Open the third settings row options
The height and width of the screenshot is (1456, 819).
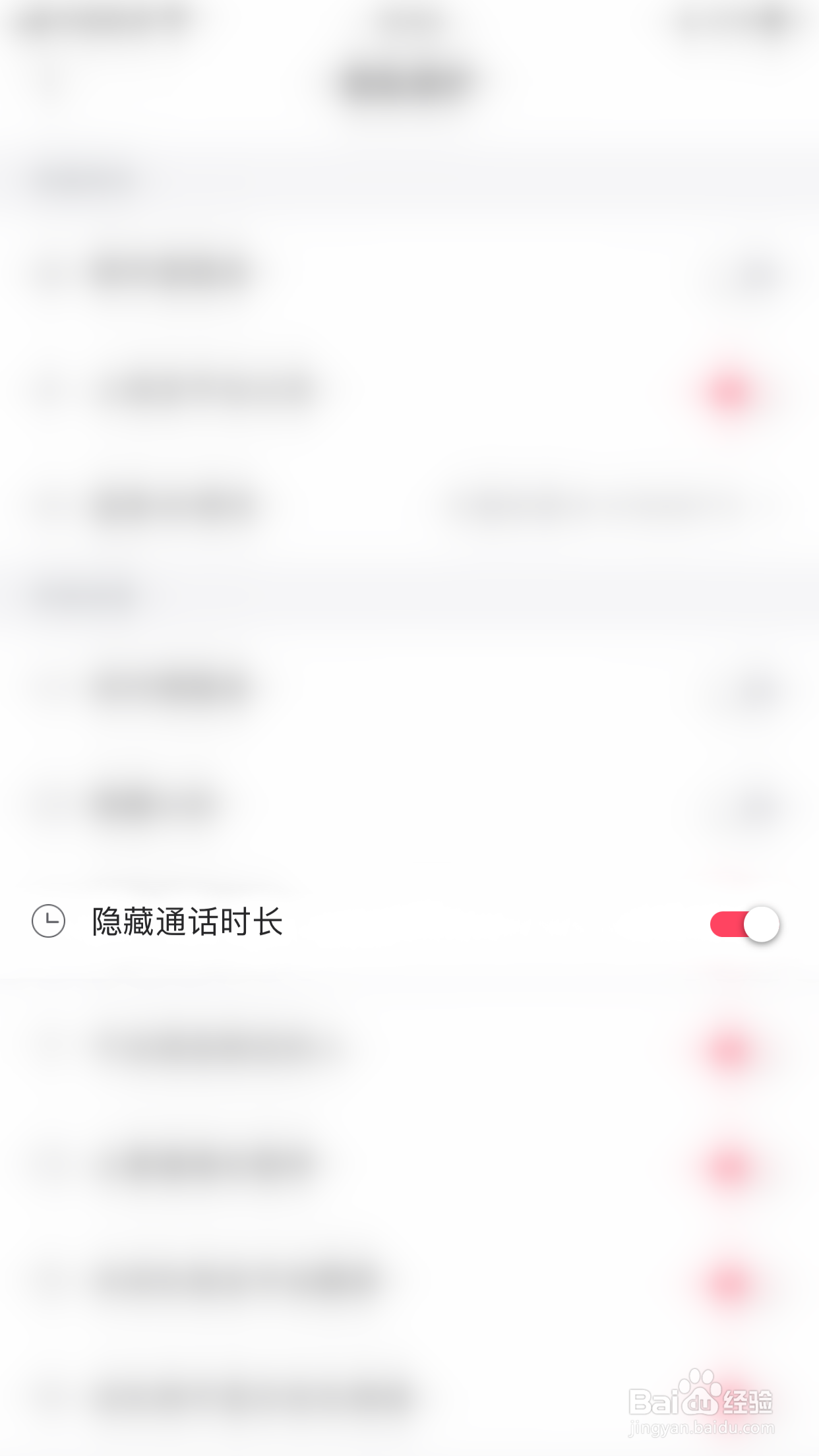tap(409, 504)
